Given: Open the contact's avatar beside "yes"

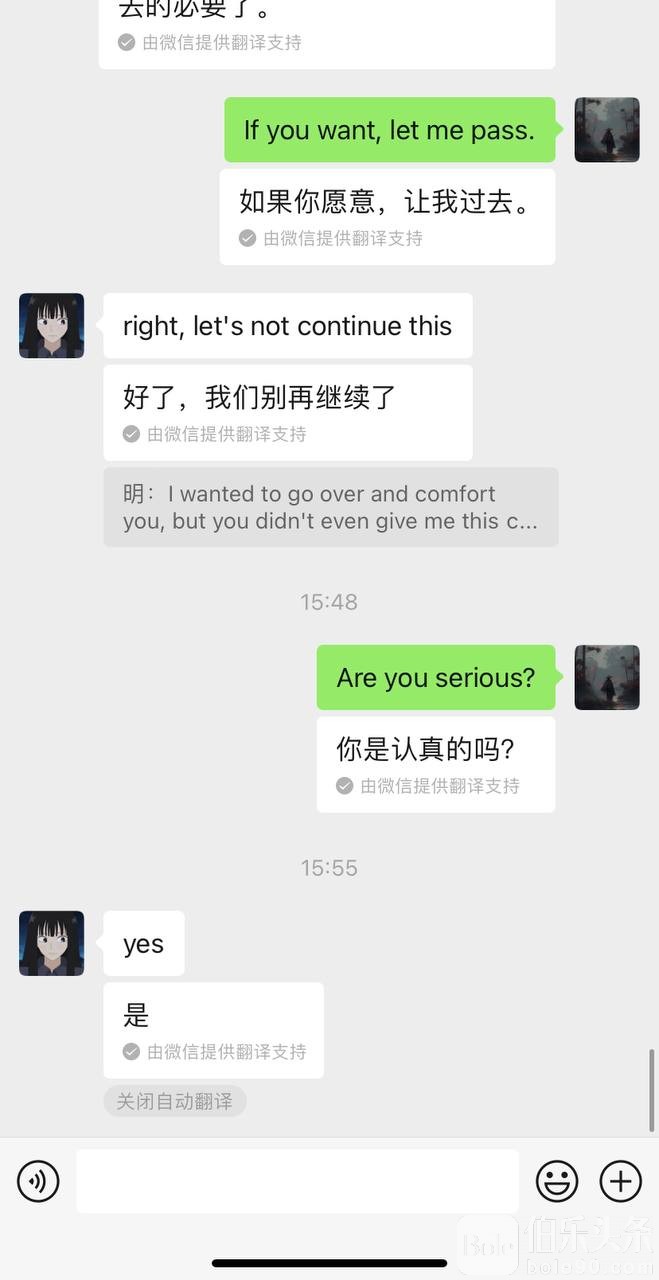Looking at the screenshot, I should (52, 943).
